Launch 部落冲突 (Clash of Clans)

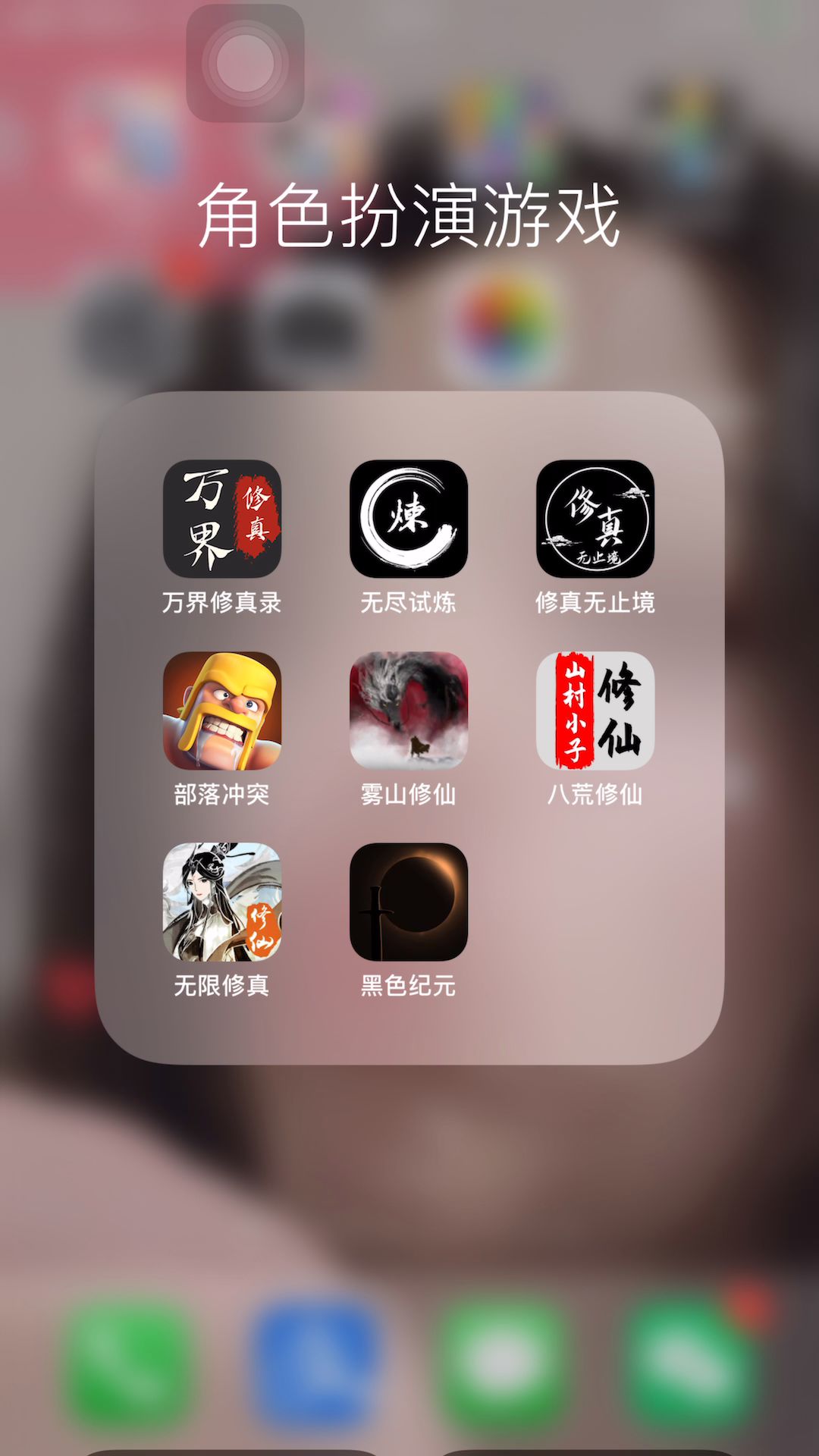tap(222, 711)
